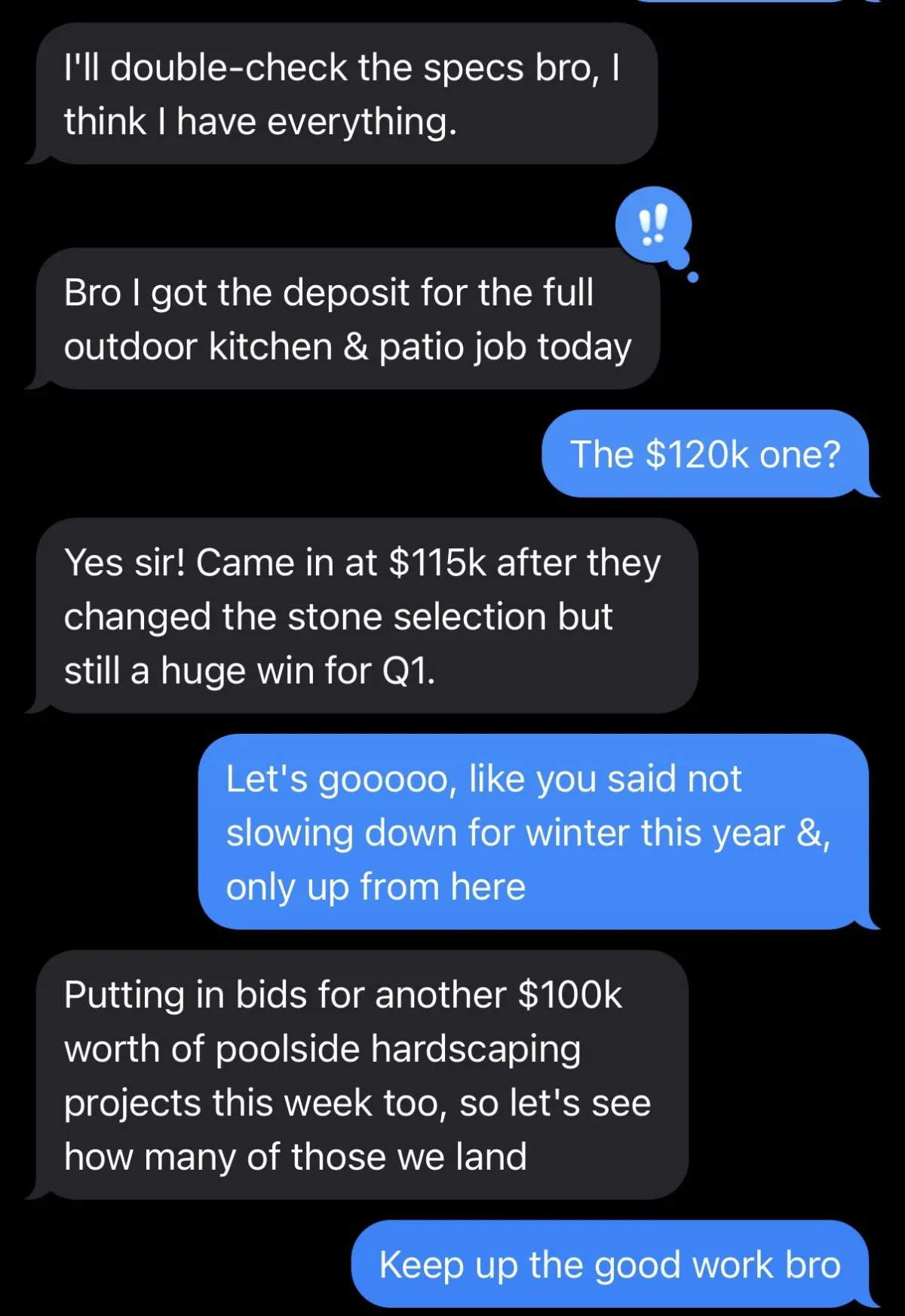The width and height of the screenshot is (905, 1316).
Task: Open the exclamation tapback on the deposit message
Action: 653,225
